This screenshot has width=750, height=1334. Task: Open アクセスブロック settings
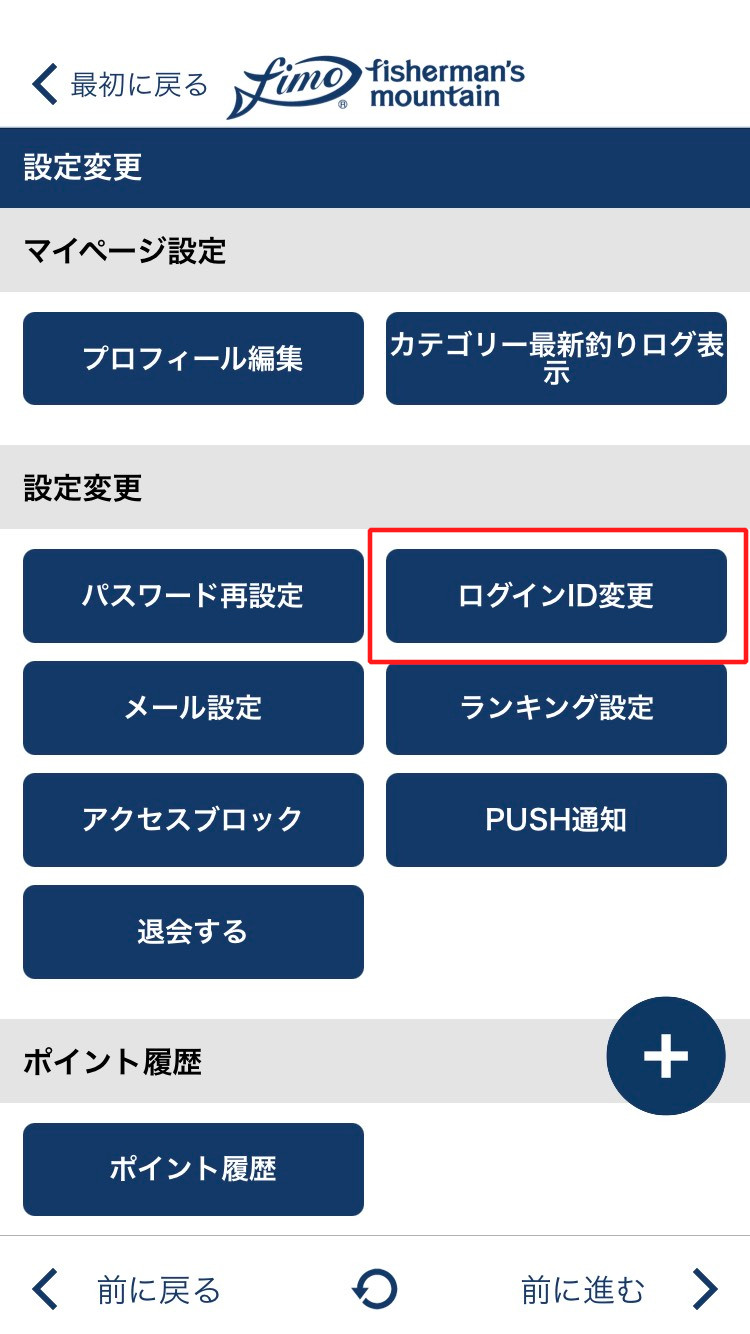pos(193,820)
